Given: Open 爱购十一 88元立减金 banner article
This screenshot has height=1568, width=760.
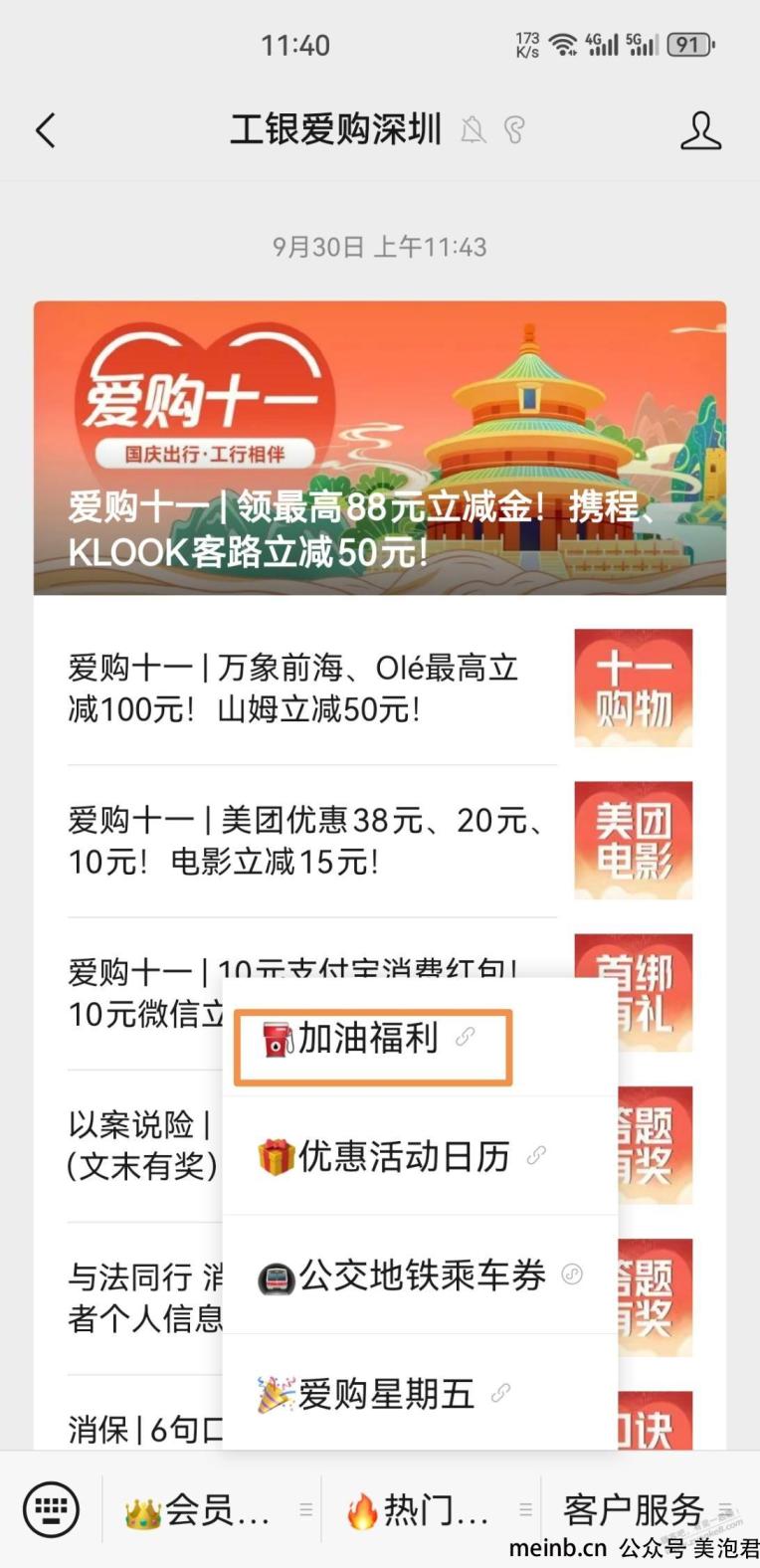Looking at the screenshot, I should click(379, 448).
